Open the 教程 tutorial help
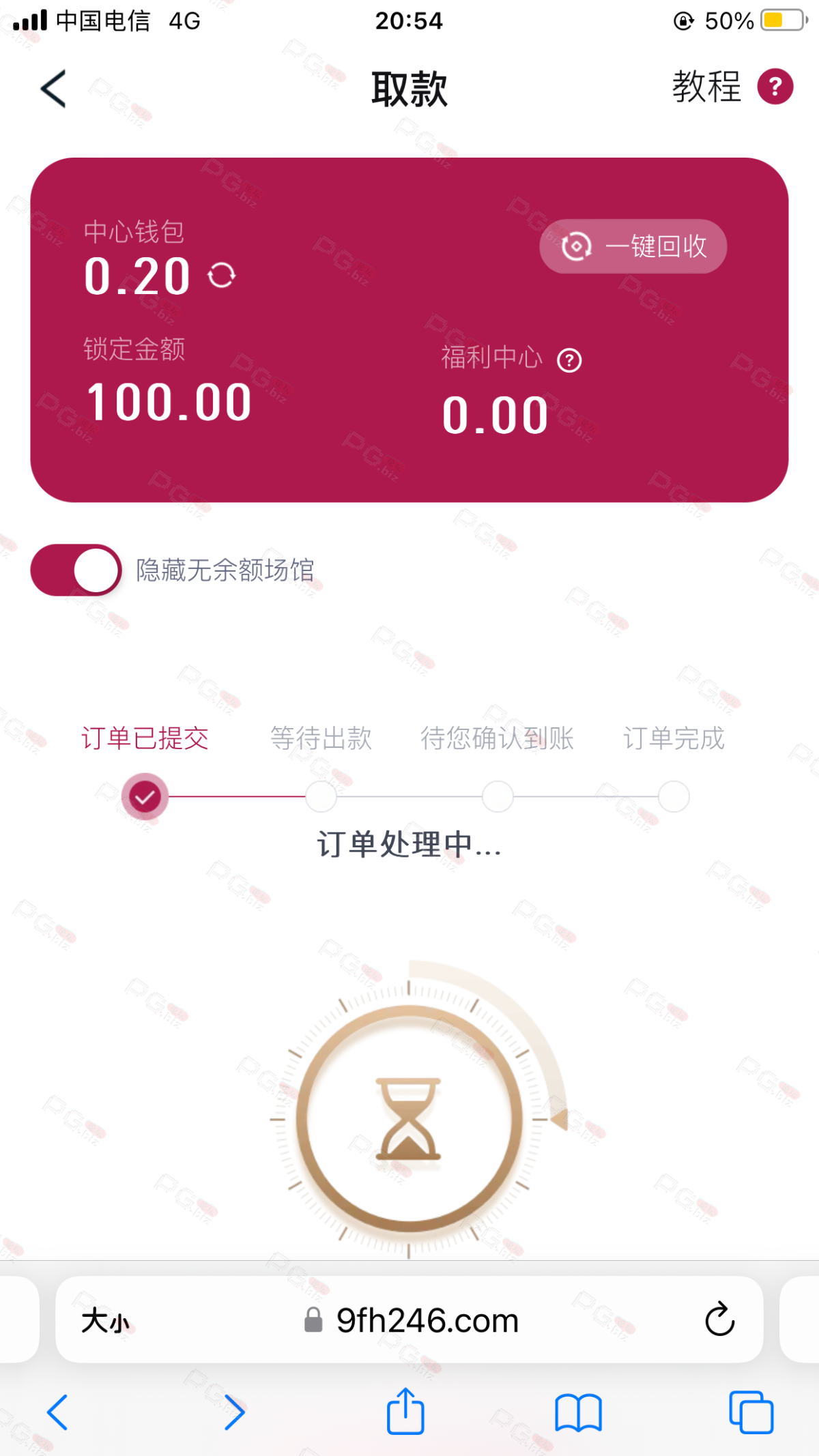Screen dimensions: 819x1456 (x=732, y=87)
